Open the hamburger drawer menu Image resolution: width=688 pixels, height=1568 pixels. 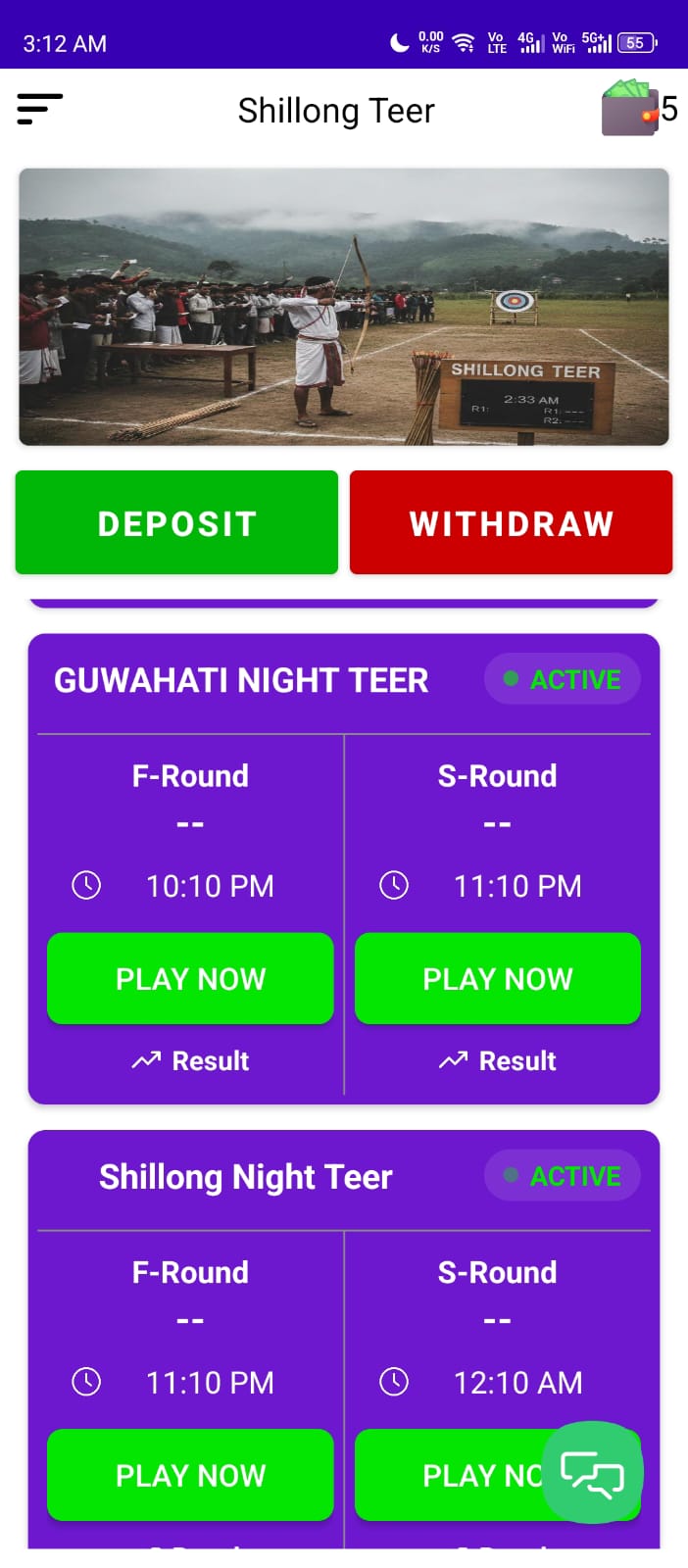click(39, 109)
